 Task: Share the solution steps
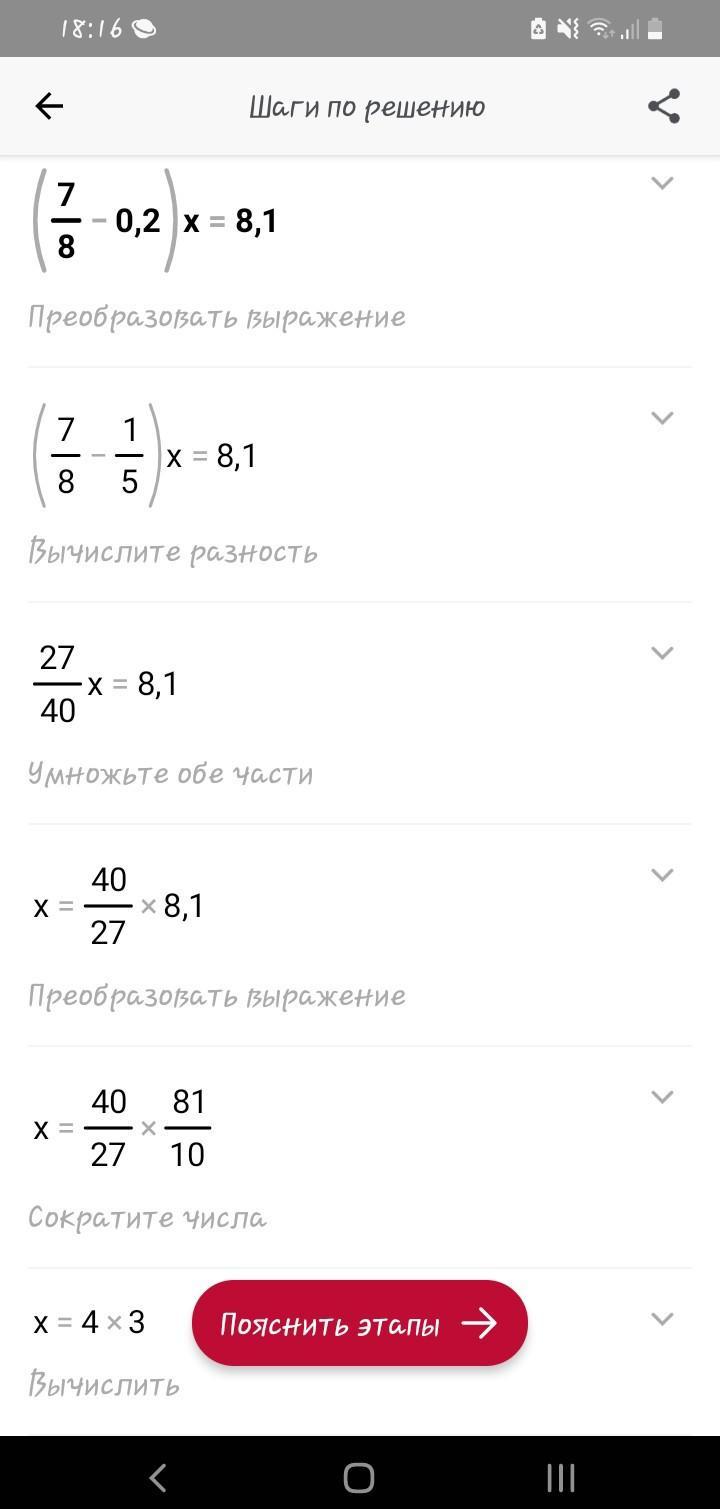coord(664,106)
